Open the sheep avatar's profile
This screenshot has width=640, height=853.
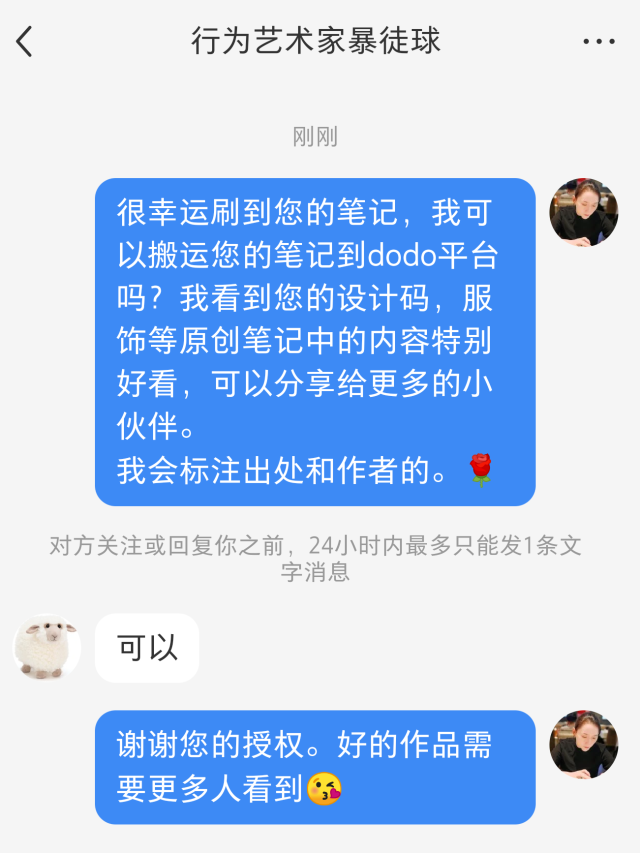point(47,647)
